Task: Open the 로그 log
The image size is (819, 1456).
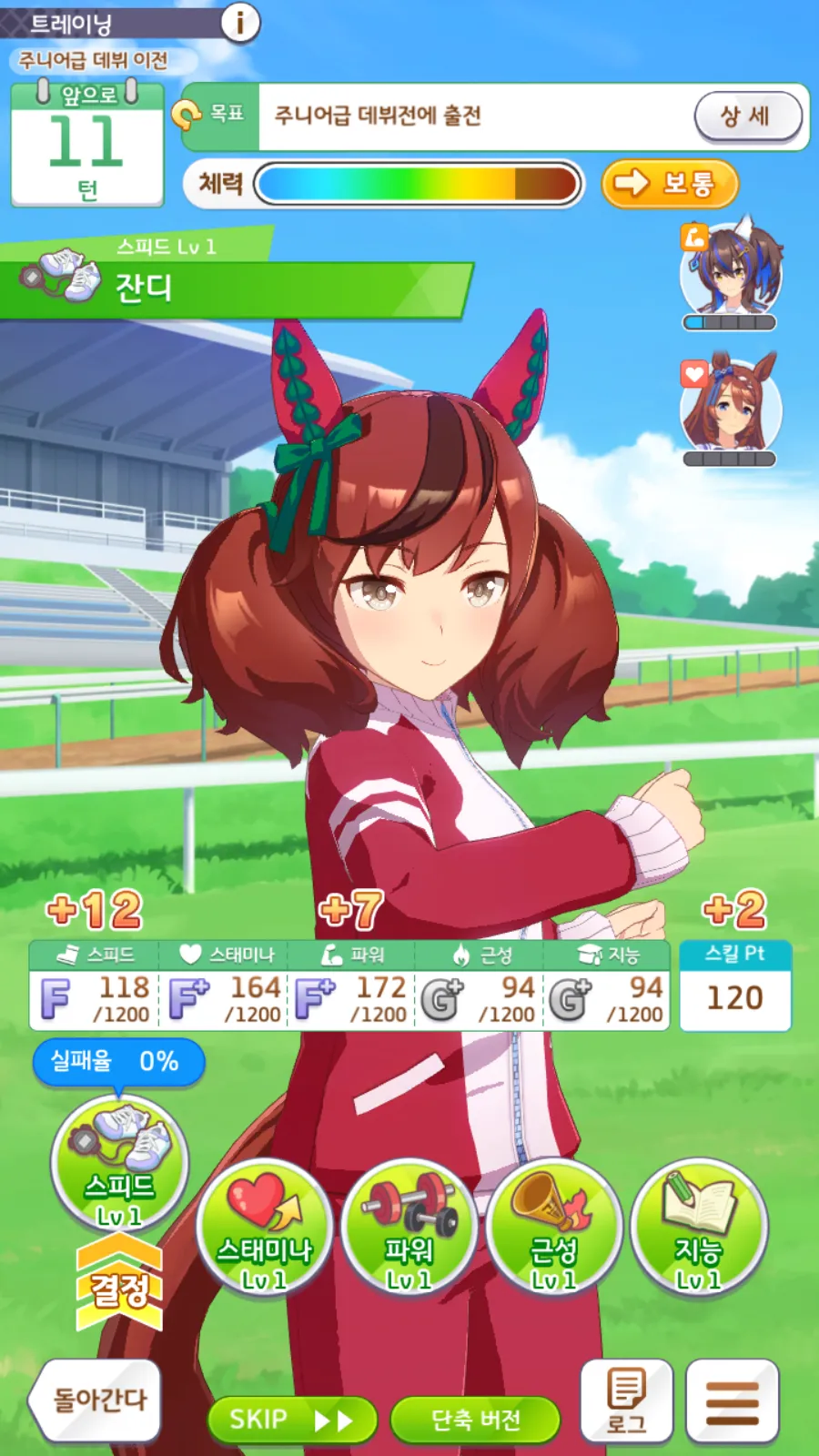Action: [x=626, y=1400]
